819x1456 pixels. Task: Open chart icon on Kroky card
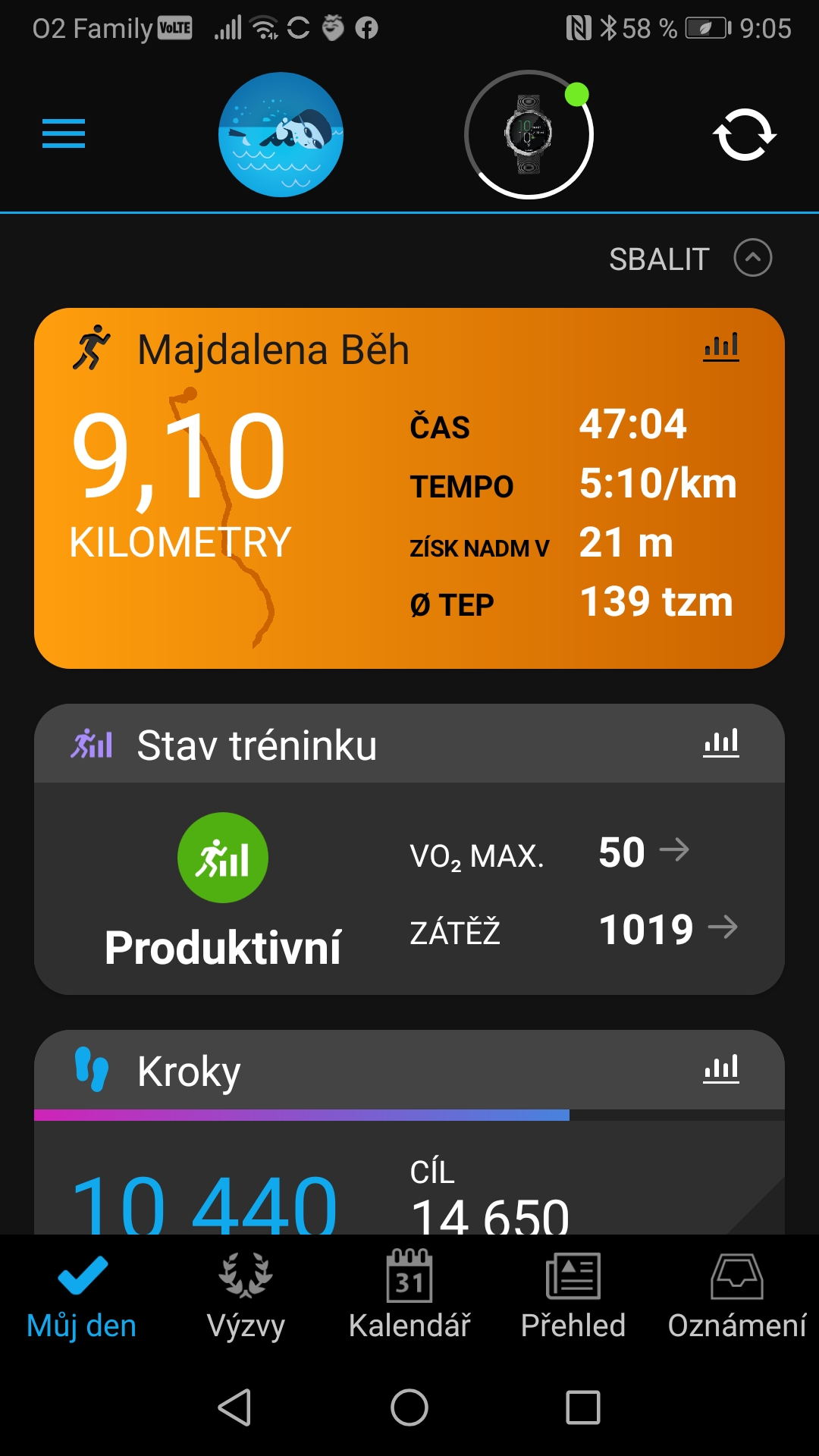pos(721,1069)
